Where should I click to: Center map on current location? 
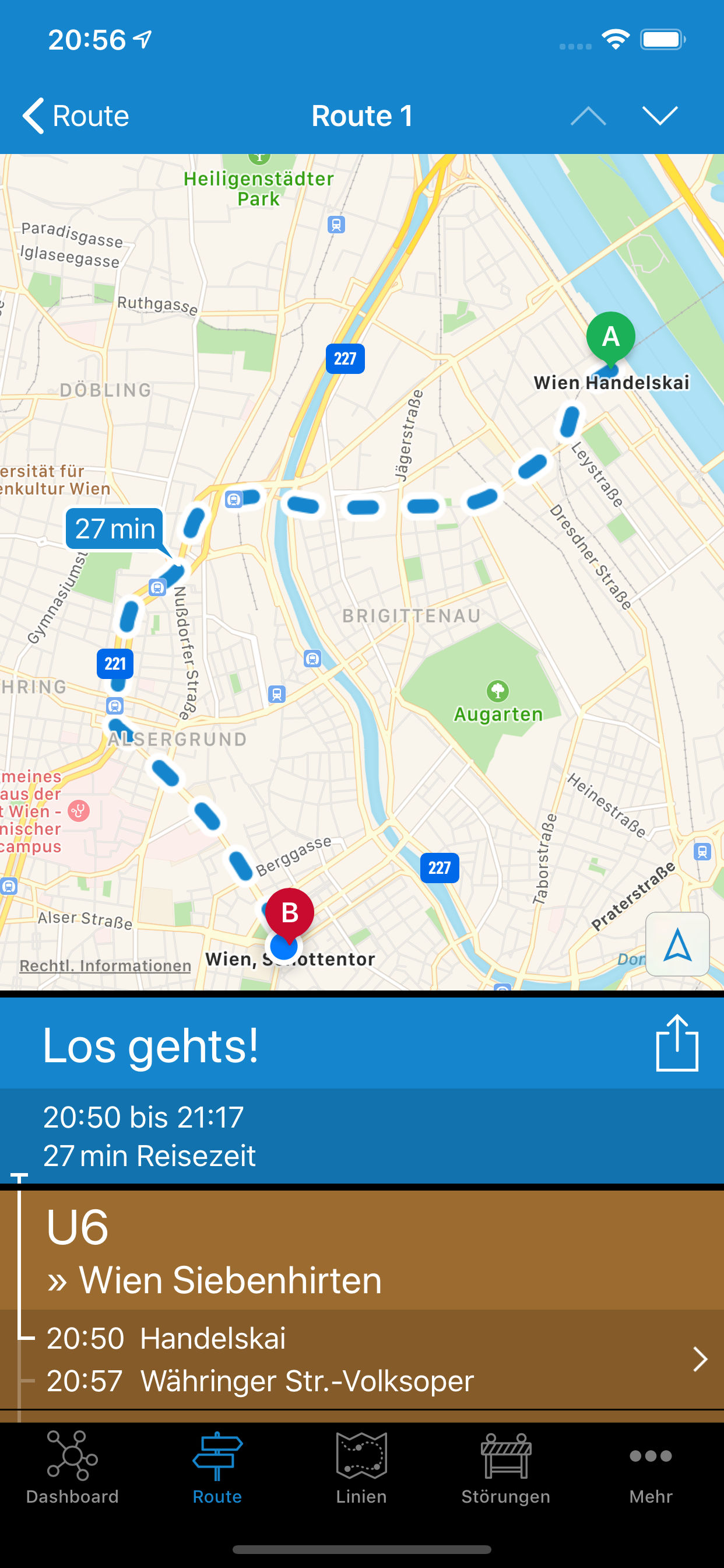pyautogui.click(x=677, y=944)
